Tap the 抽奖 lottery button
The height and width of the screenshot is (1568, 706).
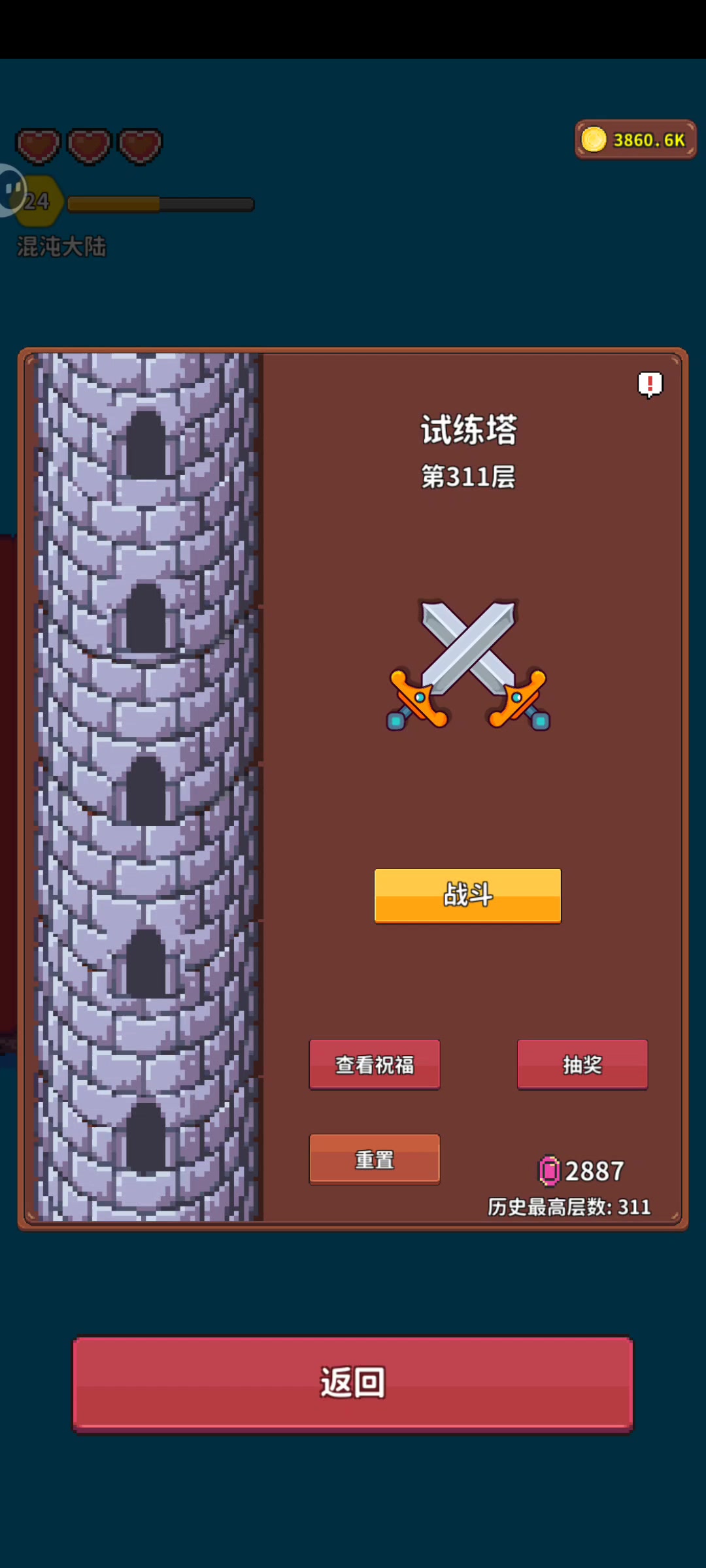click(582, 1064)
